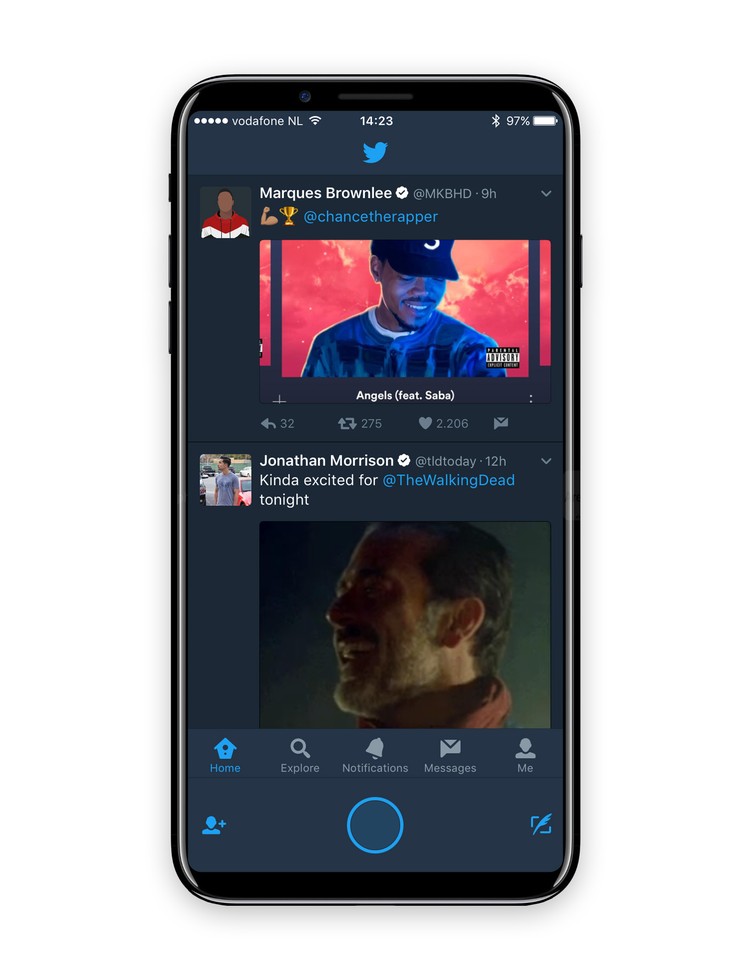
Task: Tap the add contact icon
Action: (214, 825)
